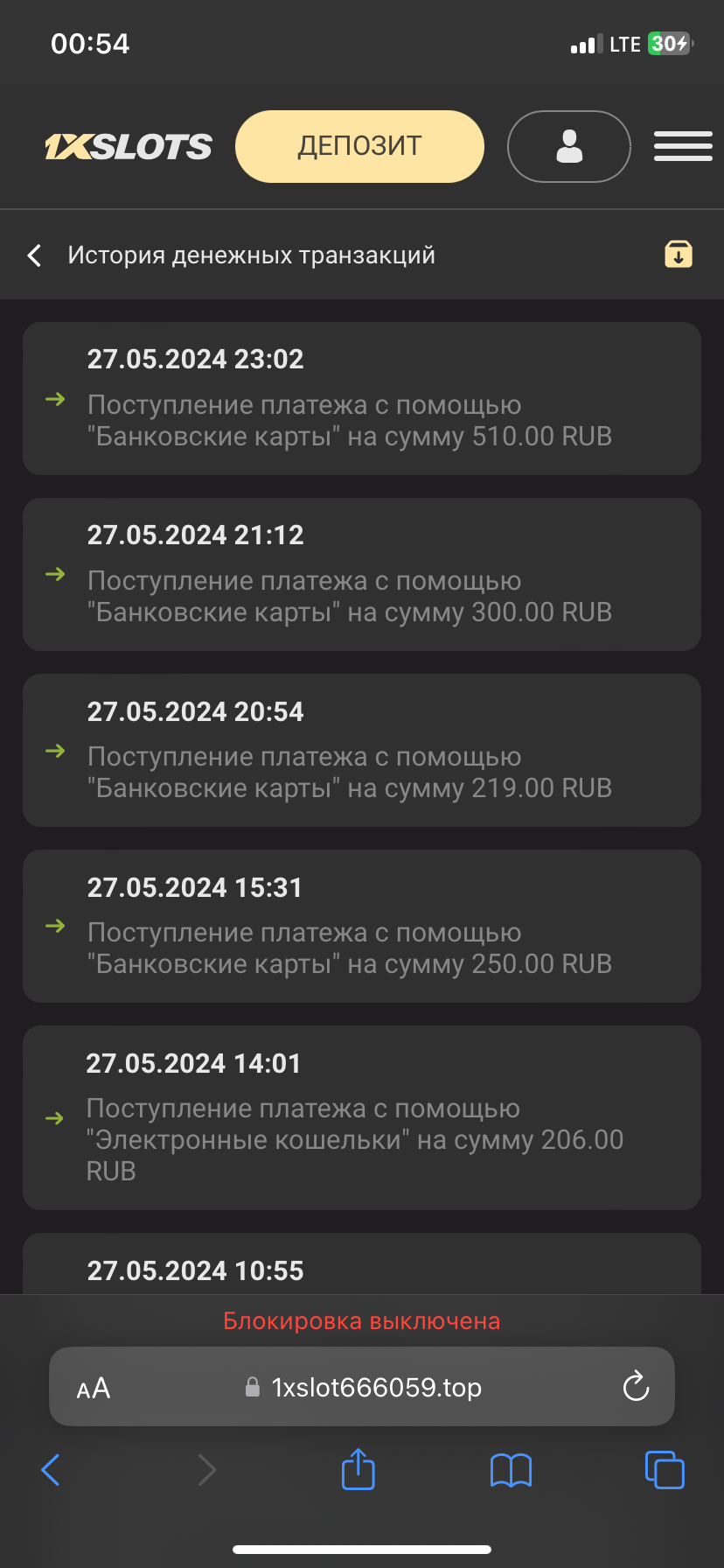Open Safari text size AA menu
Image resolution: width=724 pixels, height=1568 pixels.
(94, 1389)
